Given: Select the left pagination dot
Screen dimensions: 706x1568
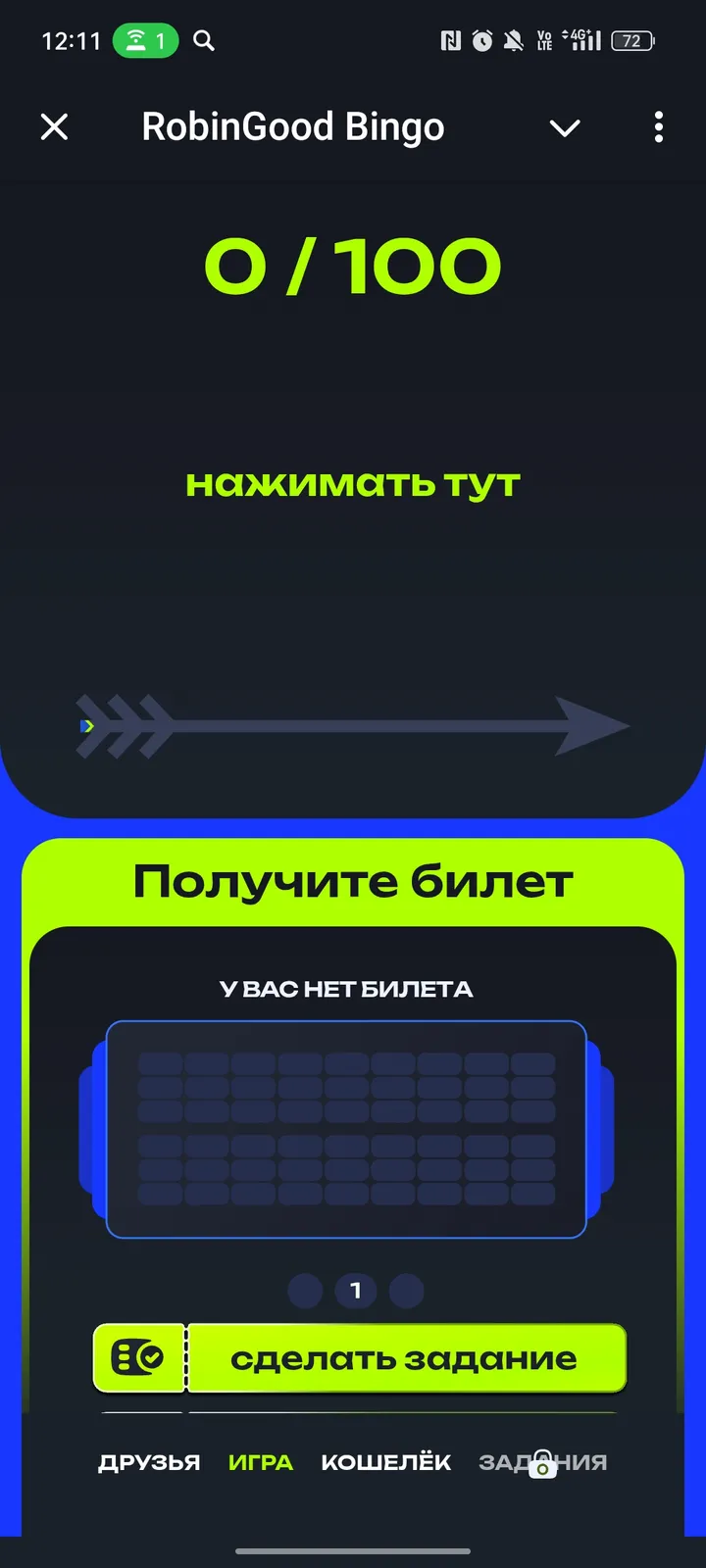Looking at the screenshot, I should point(305,1291).
